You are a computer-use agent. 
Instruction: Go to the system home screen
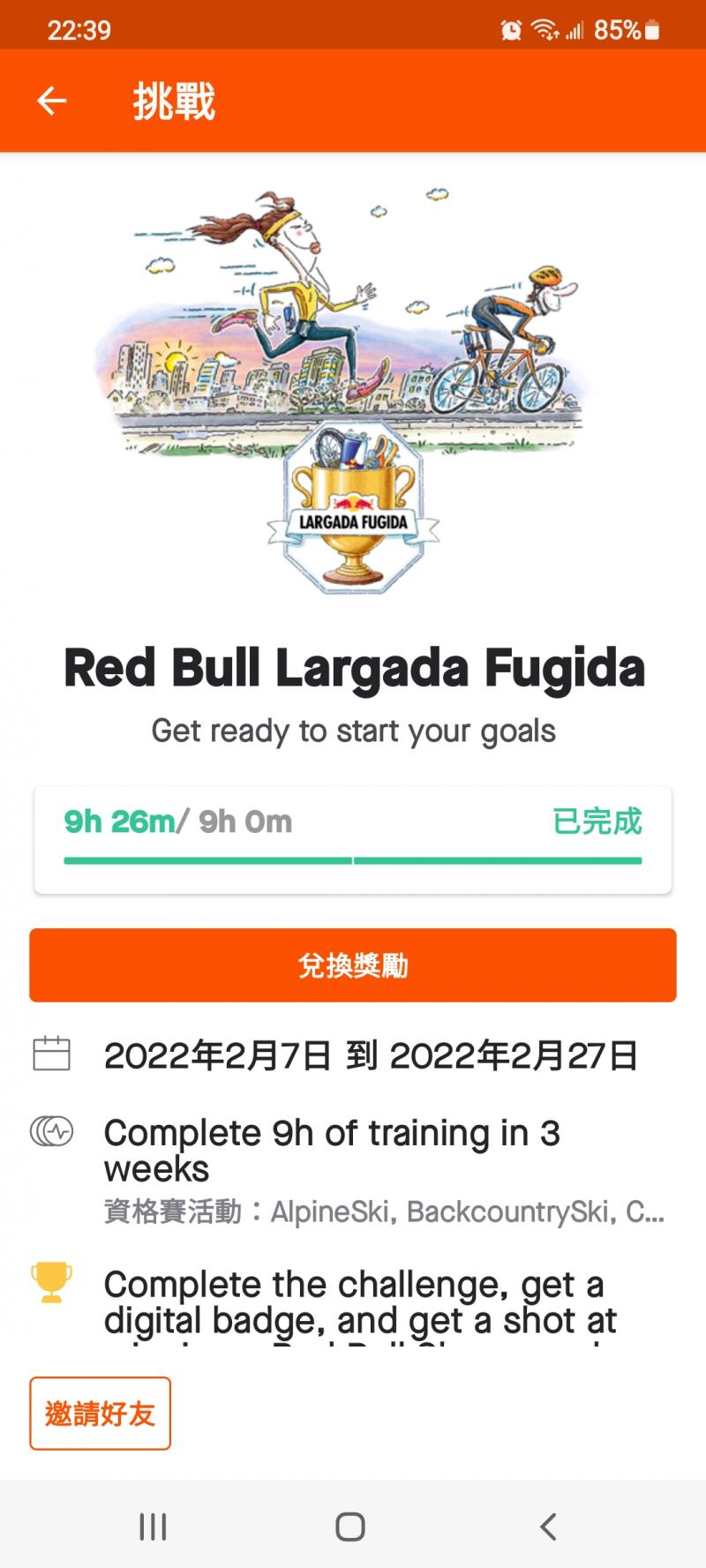[350, 1527]
